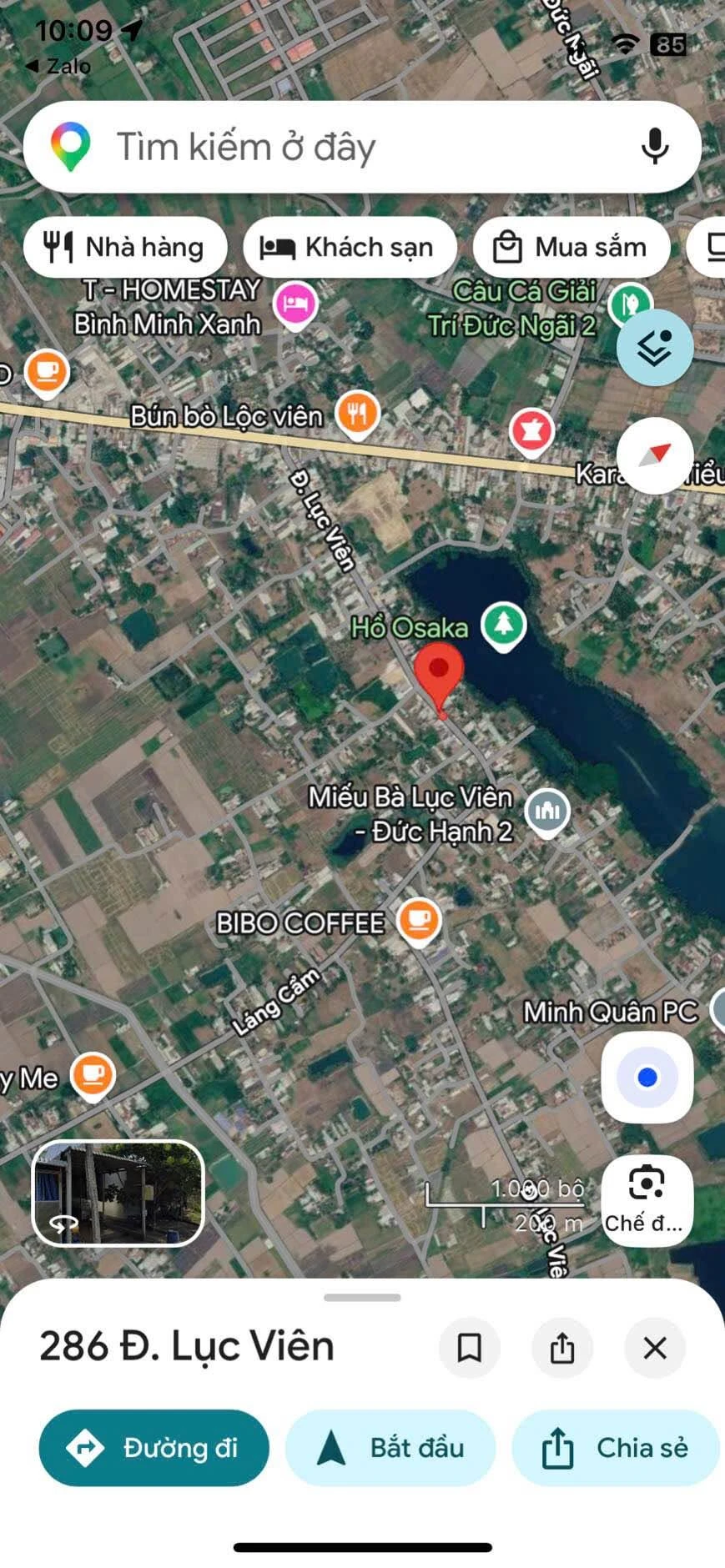Select the Khách sạn chip
This screenshot has height=1568, width=725.
click(350, 247)
